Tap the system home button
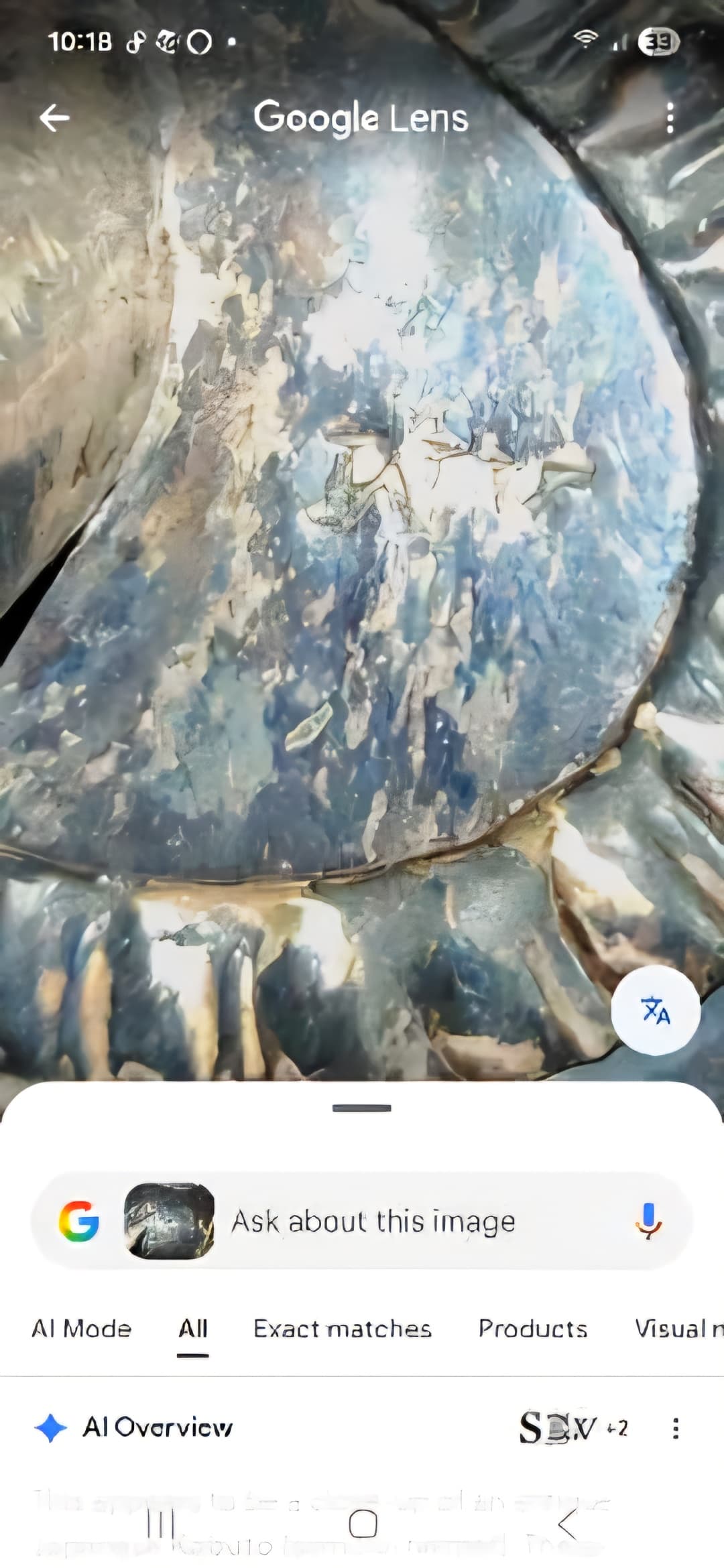 click(363, 1524)
